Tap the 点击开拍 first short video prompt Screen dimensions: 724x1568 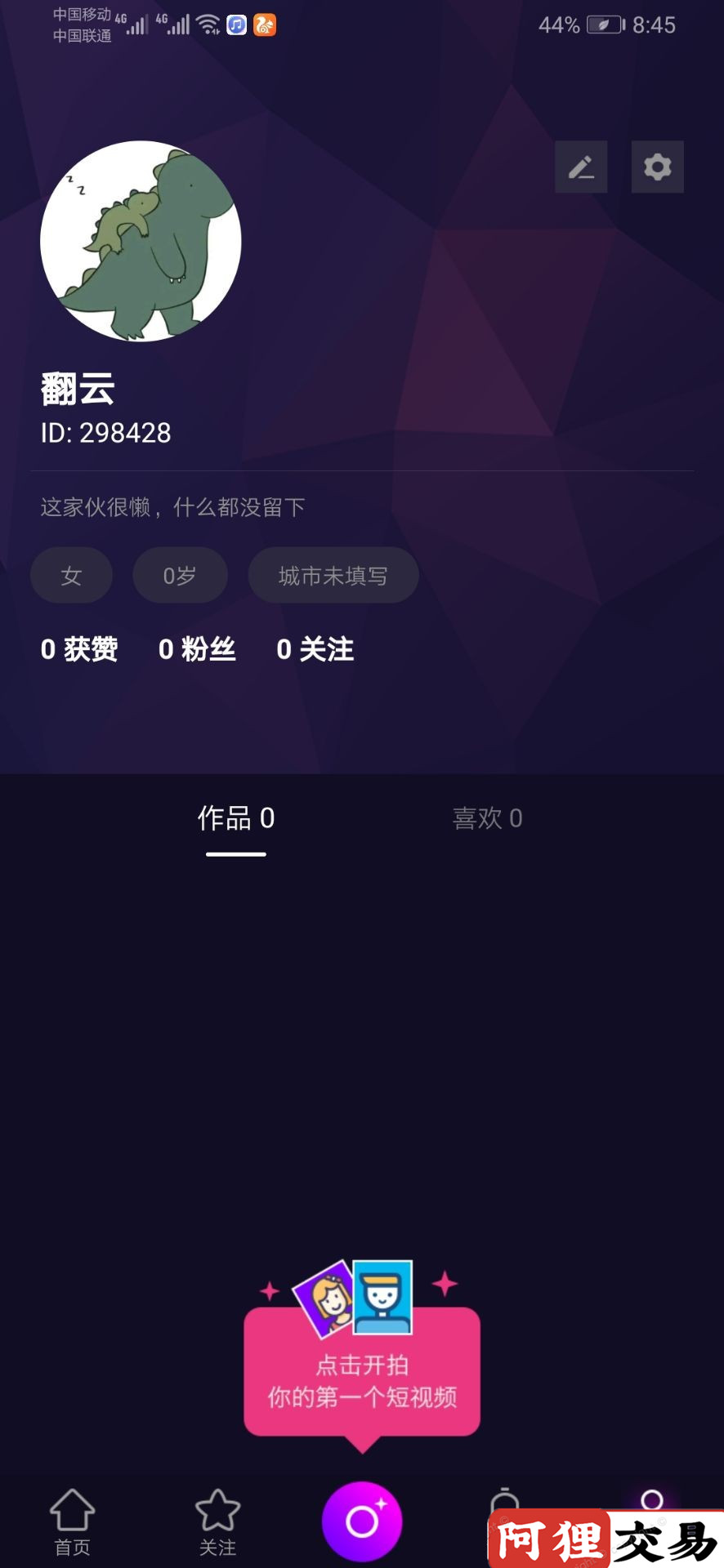[362, 1380]
